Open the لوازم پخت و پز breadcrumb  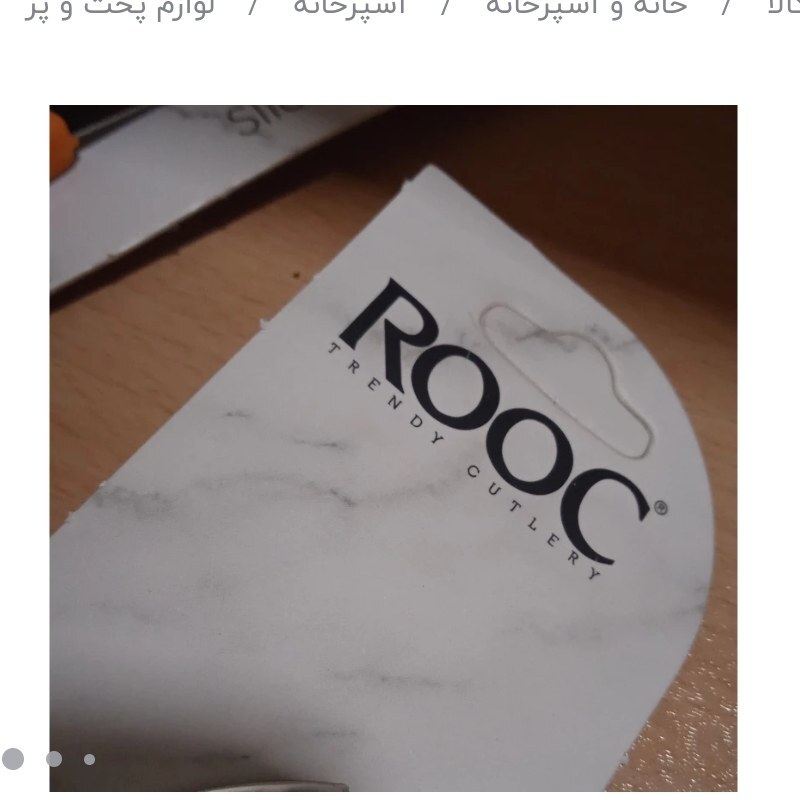coord(120,7)
